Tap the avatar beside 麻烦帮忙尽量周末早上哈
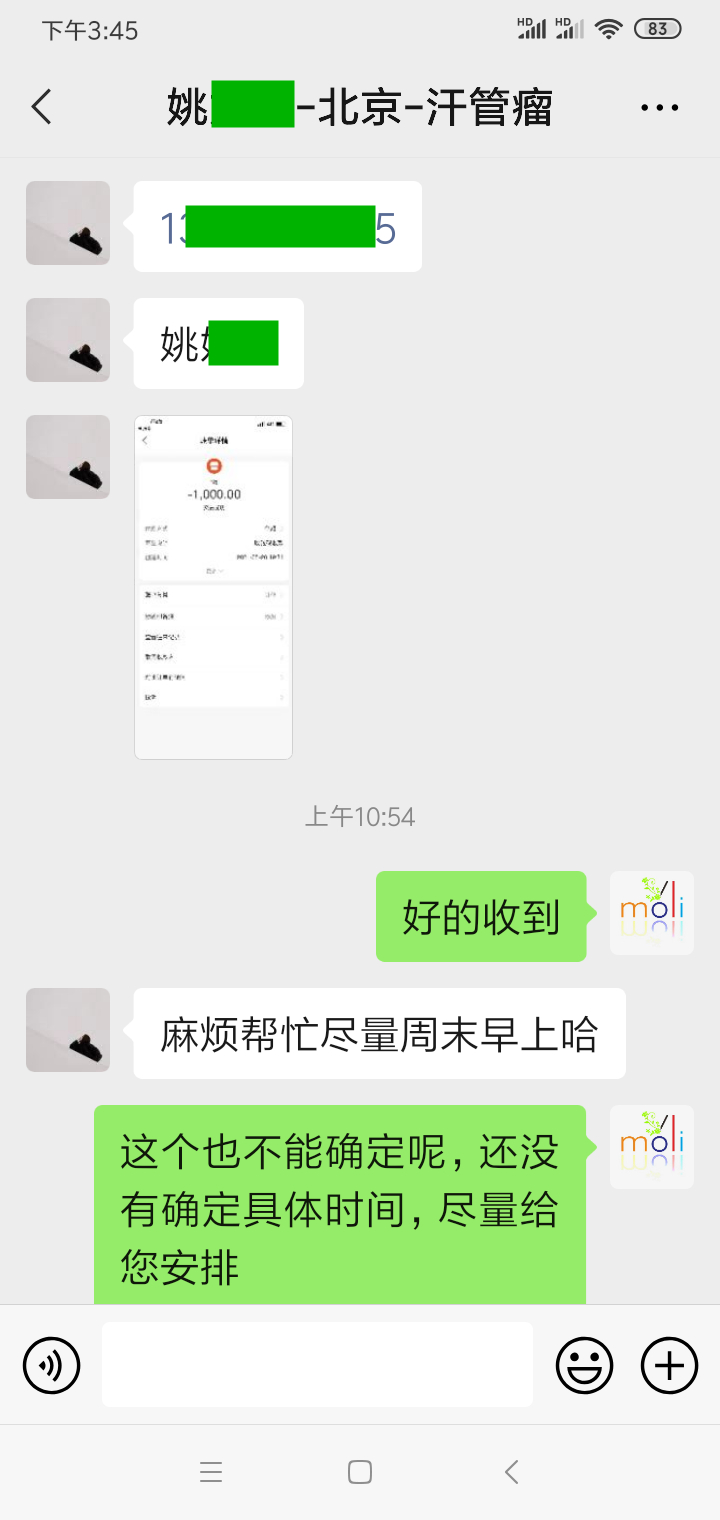 (x=67, y=1029)
